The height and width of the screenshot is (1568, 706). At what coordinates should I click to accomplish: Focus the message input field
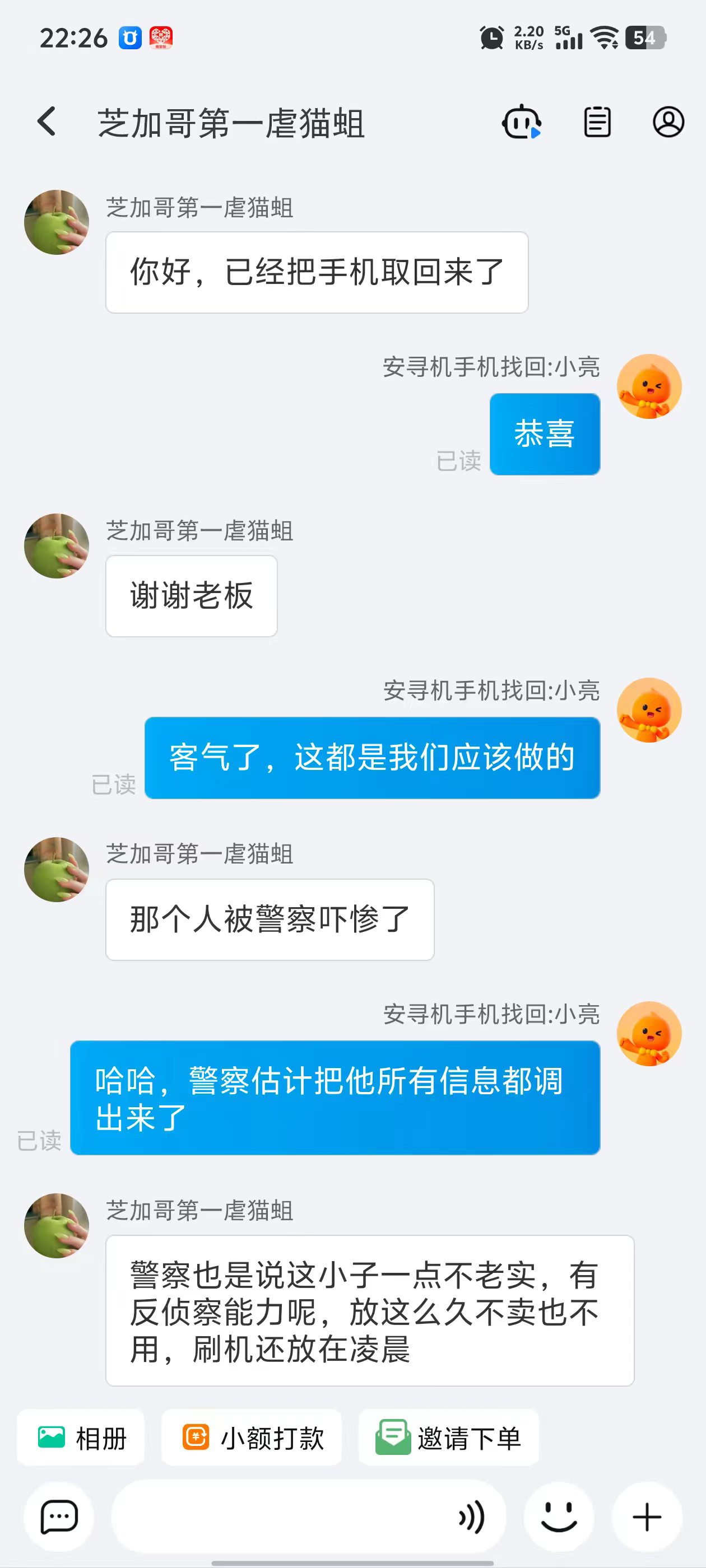(x=280, y=1516)
